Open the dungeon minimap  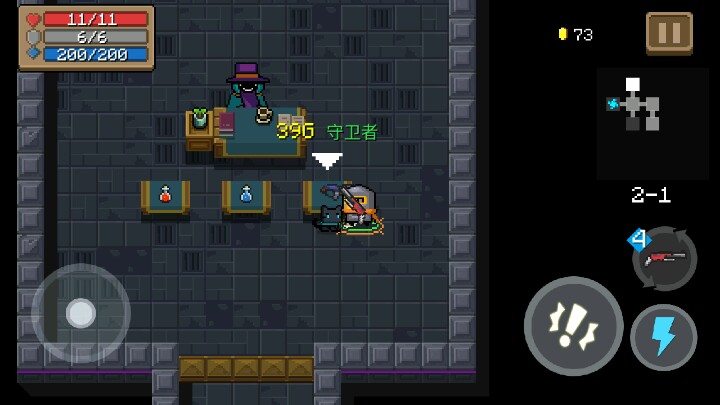652,123
